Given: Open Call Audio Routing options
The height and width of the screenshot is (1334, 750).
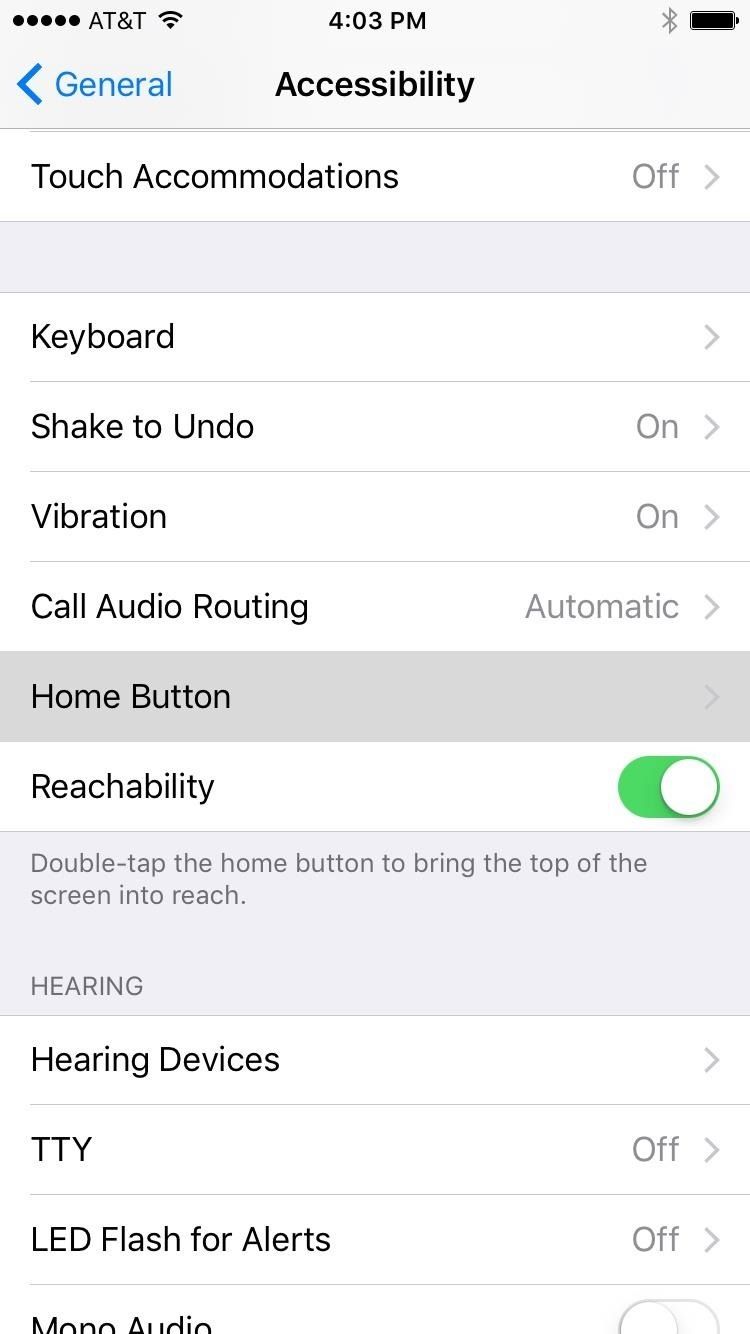Looking at the screenshot, I should point(375,606).
